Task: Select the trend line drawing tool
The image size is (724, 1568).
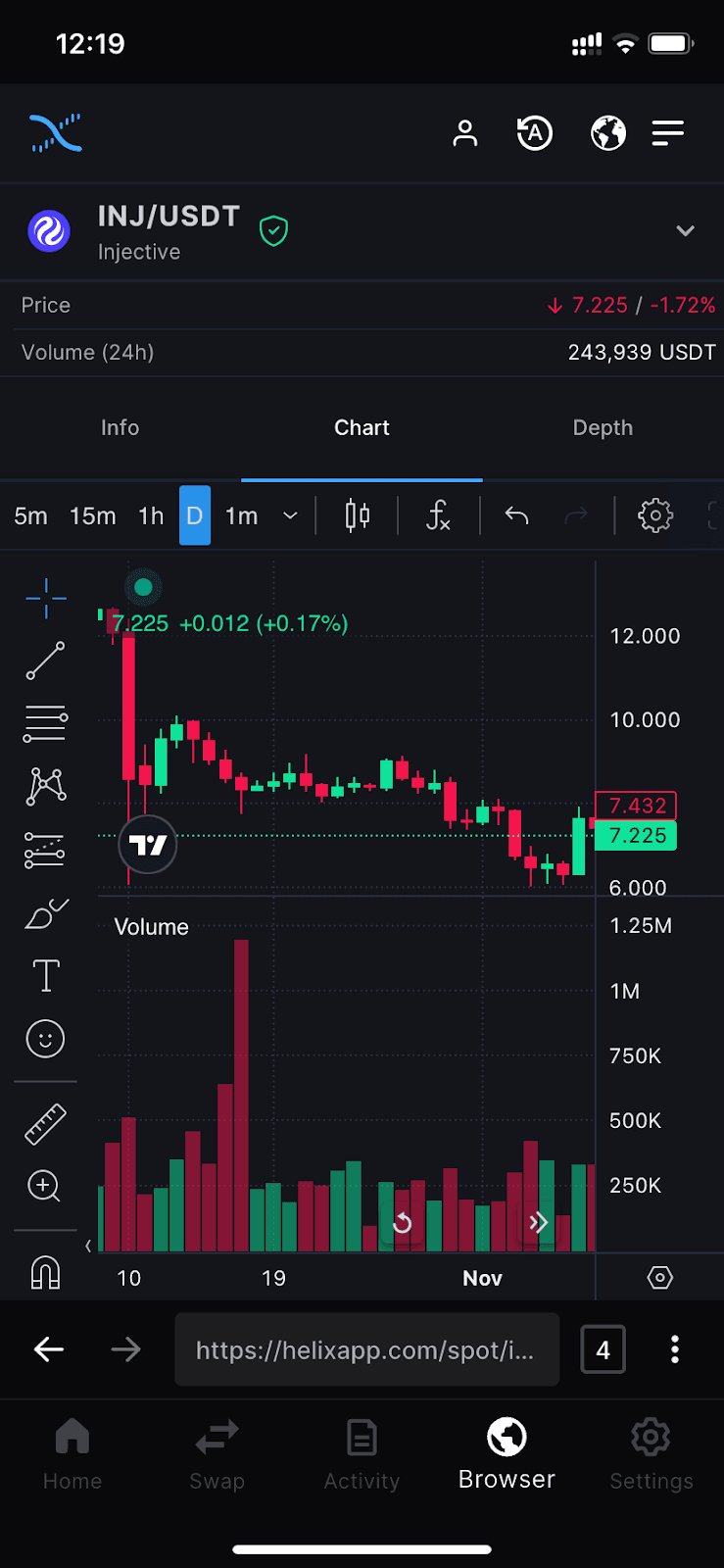Action: (x=45, y=661)
